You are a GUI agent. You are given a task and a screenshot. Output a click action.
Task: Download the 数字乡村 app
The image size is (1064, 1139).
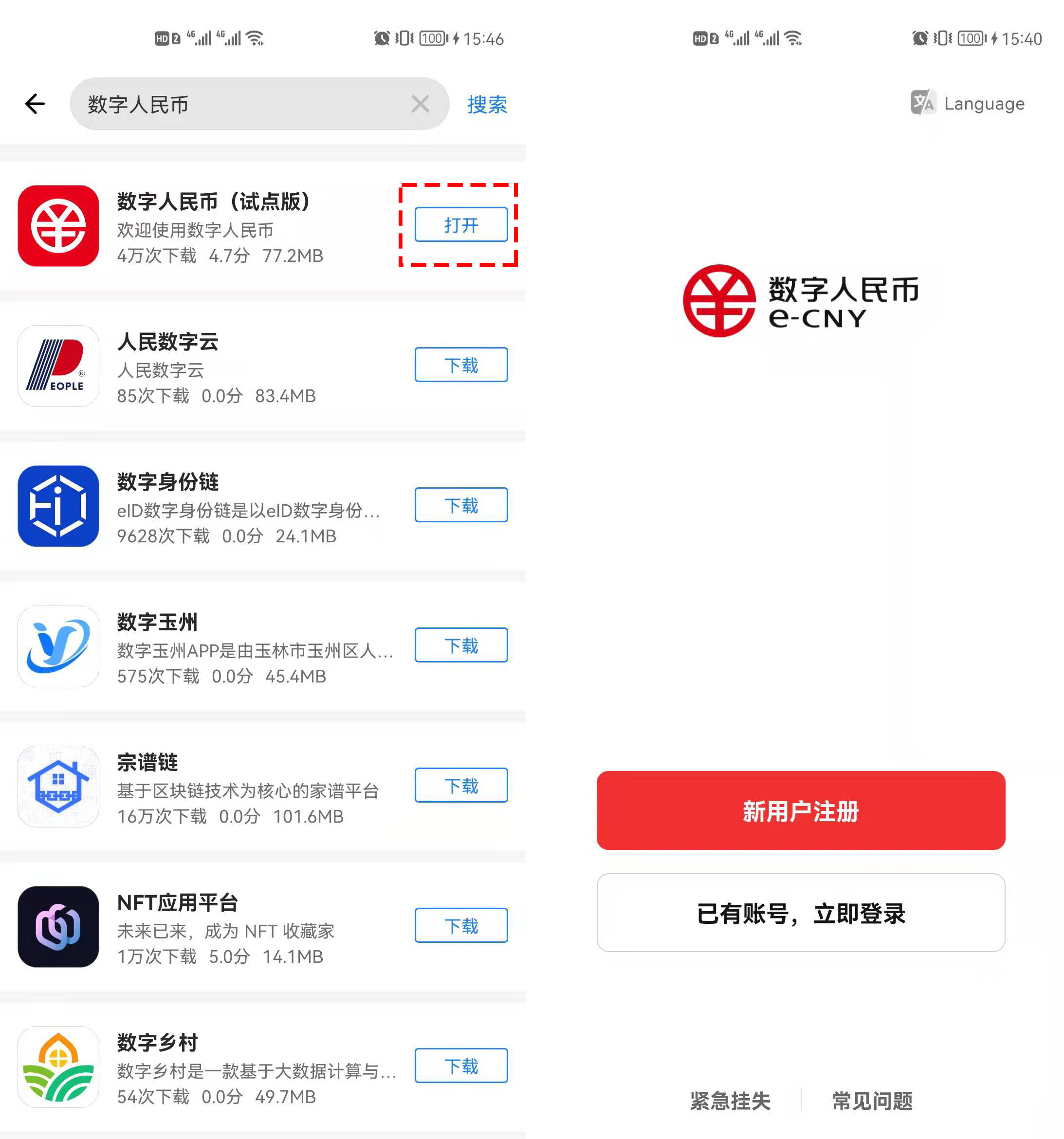[460, 1066]
